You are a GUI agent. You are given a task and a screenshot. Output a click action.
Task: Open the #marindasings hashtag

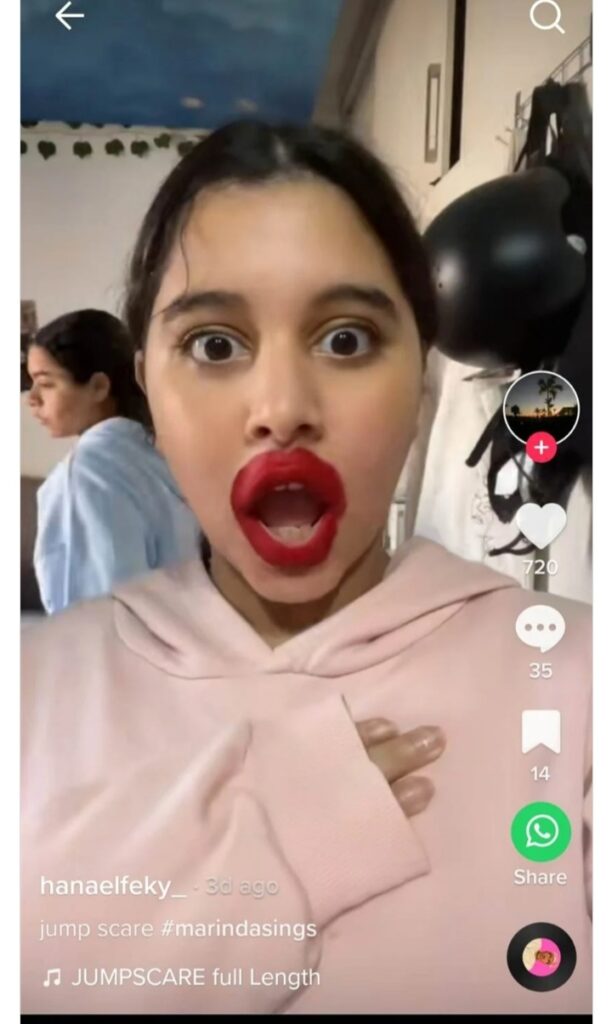(238, 929)
